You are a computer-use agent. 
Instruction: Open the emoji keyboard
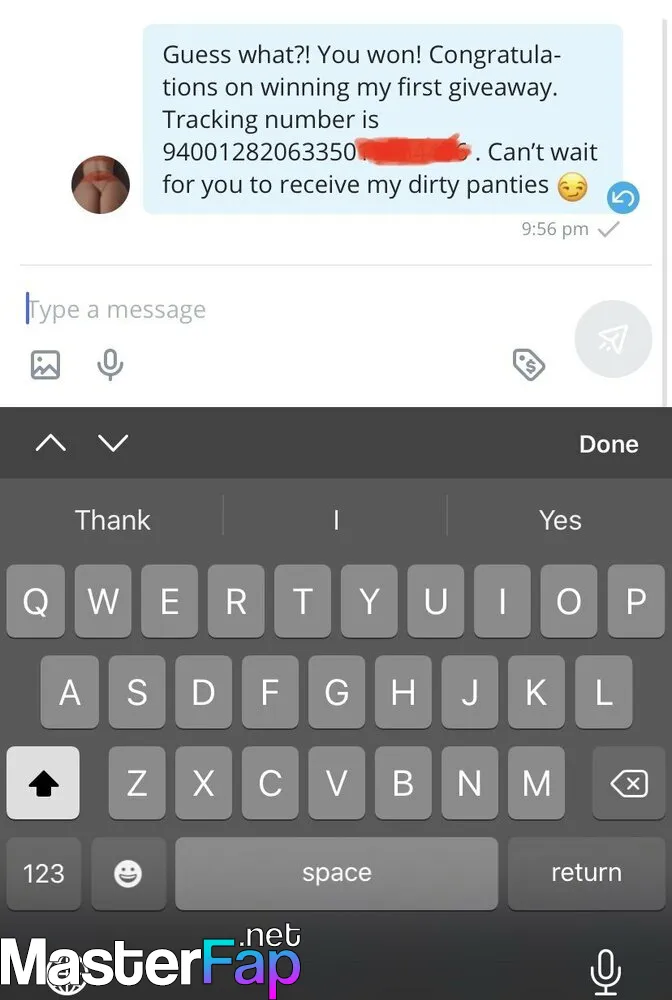(128, 873)
